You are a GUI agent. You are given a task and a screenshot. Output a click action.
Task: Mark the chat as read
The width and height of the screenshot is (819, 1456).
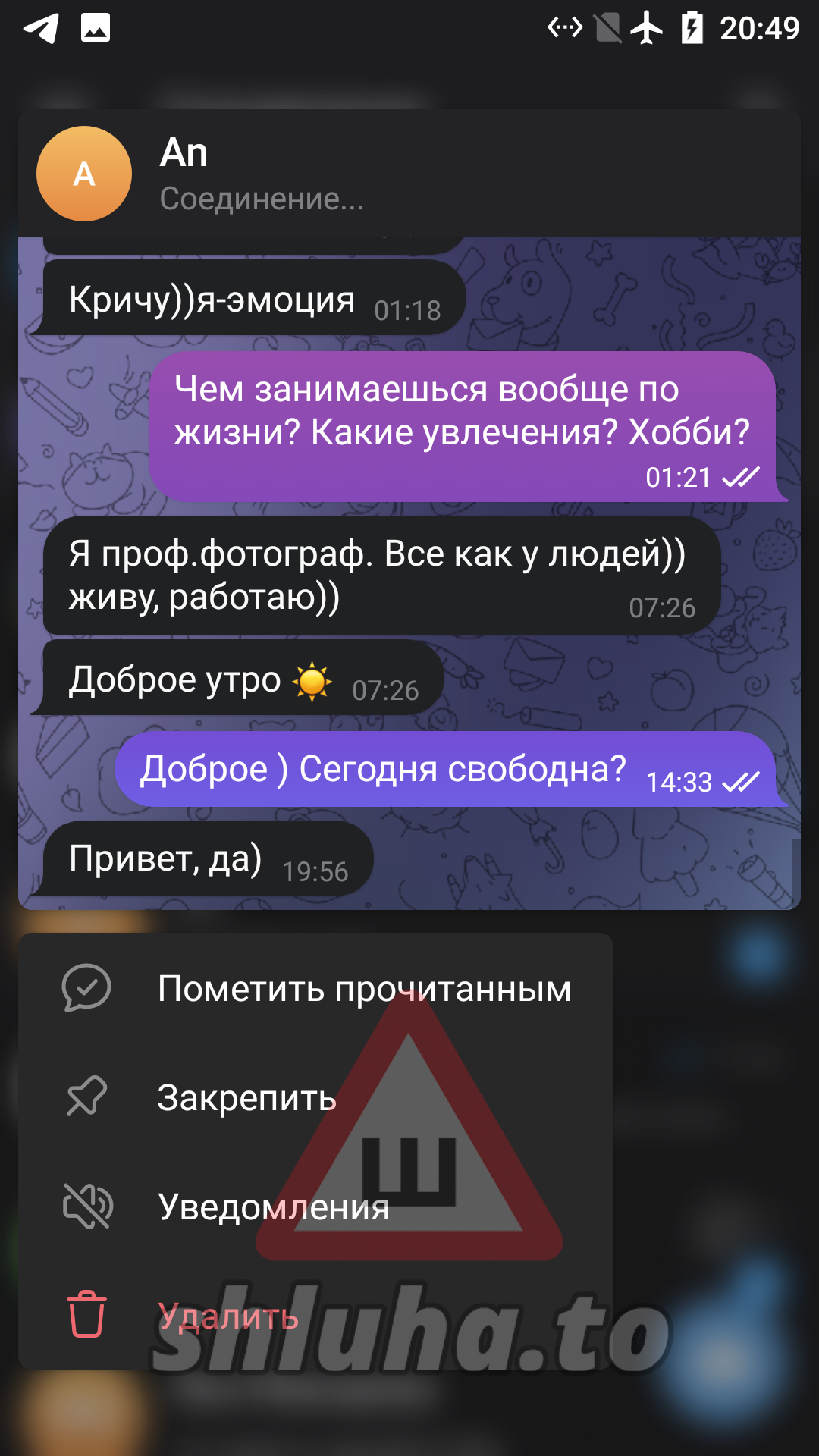pyautogui.click(x=315, y=989)
